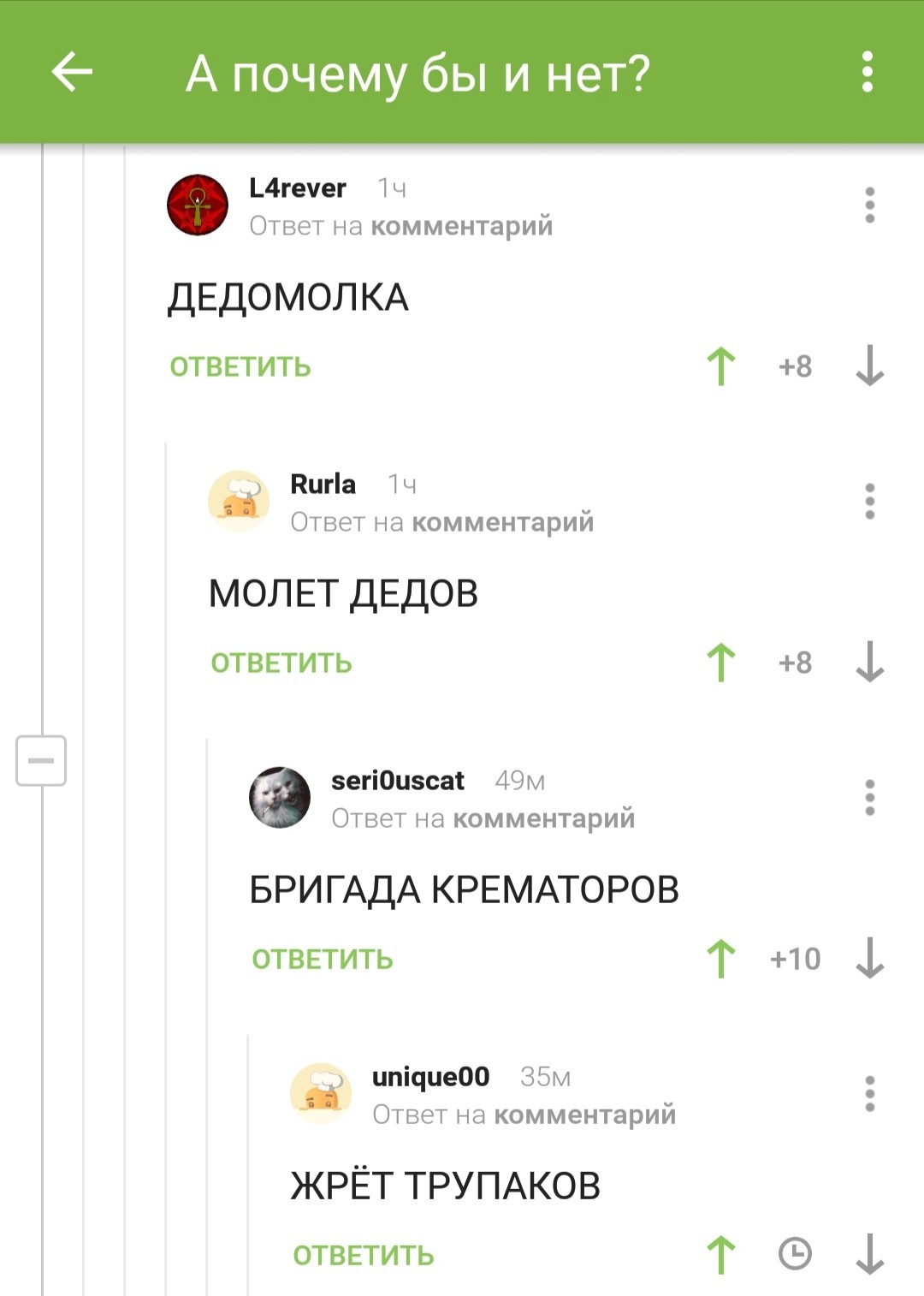This screenshot has width=924, height=1296.
Task: Reply to unique00's comment ЖРЁТ ТРУПАКОВ
Action: (x=364, y=1255)
